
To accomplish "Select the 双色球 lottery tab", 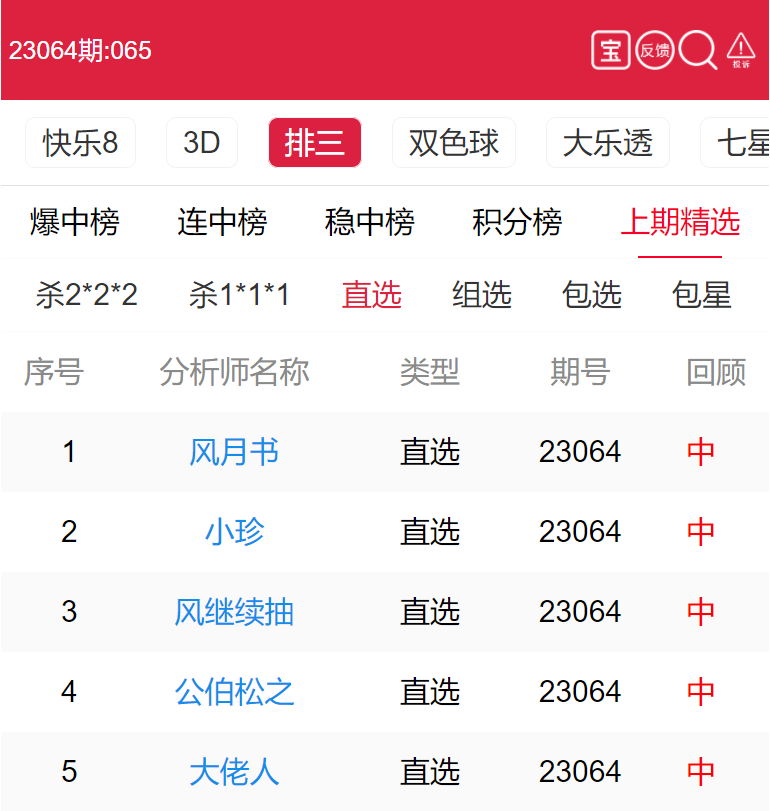I will [x=453, y=143].
